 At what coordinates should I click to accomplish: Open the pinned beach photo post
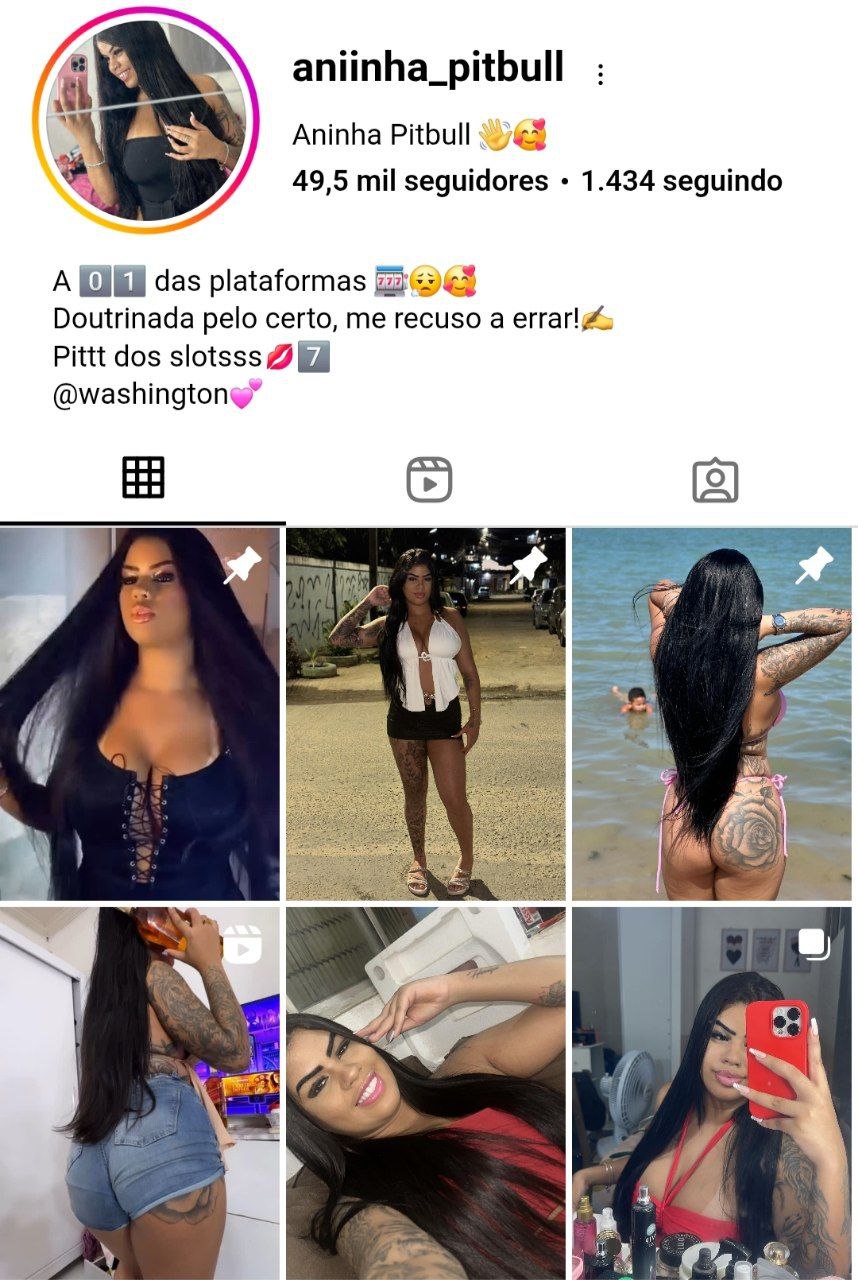pyautogui.click(x=712, y=714)
